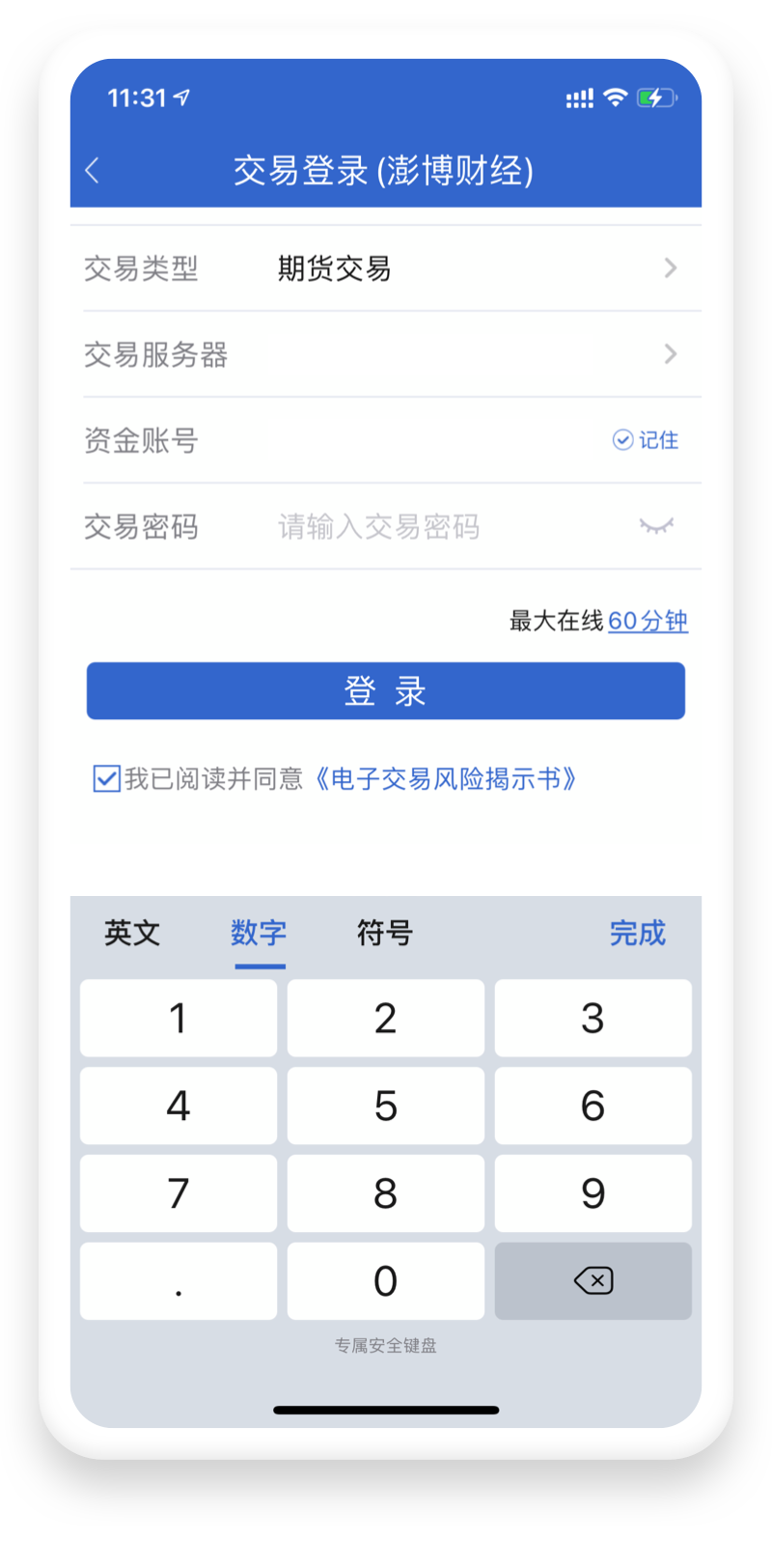Screen dimensions: 772x1568
Task: Go back using the header arrow
Action: (93, 171)
